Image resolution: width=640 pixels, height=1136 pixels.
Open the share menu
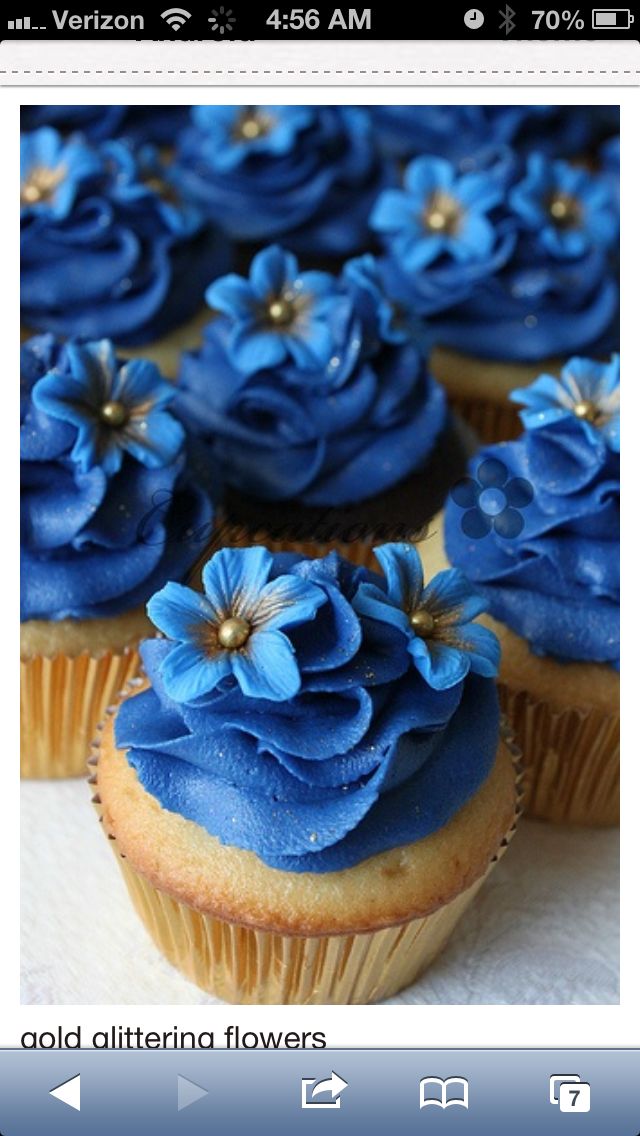coord(324,1090)
